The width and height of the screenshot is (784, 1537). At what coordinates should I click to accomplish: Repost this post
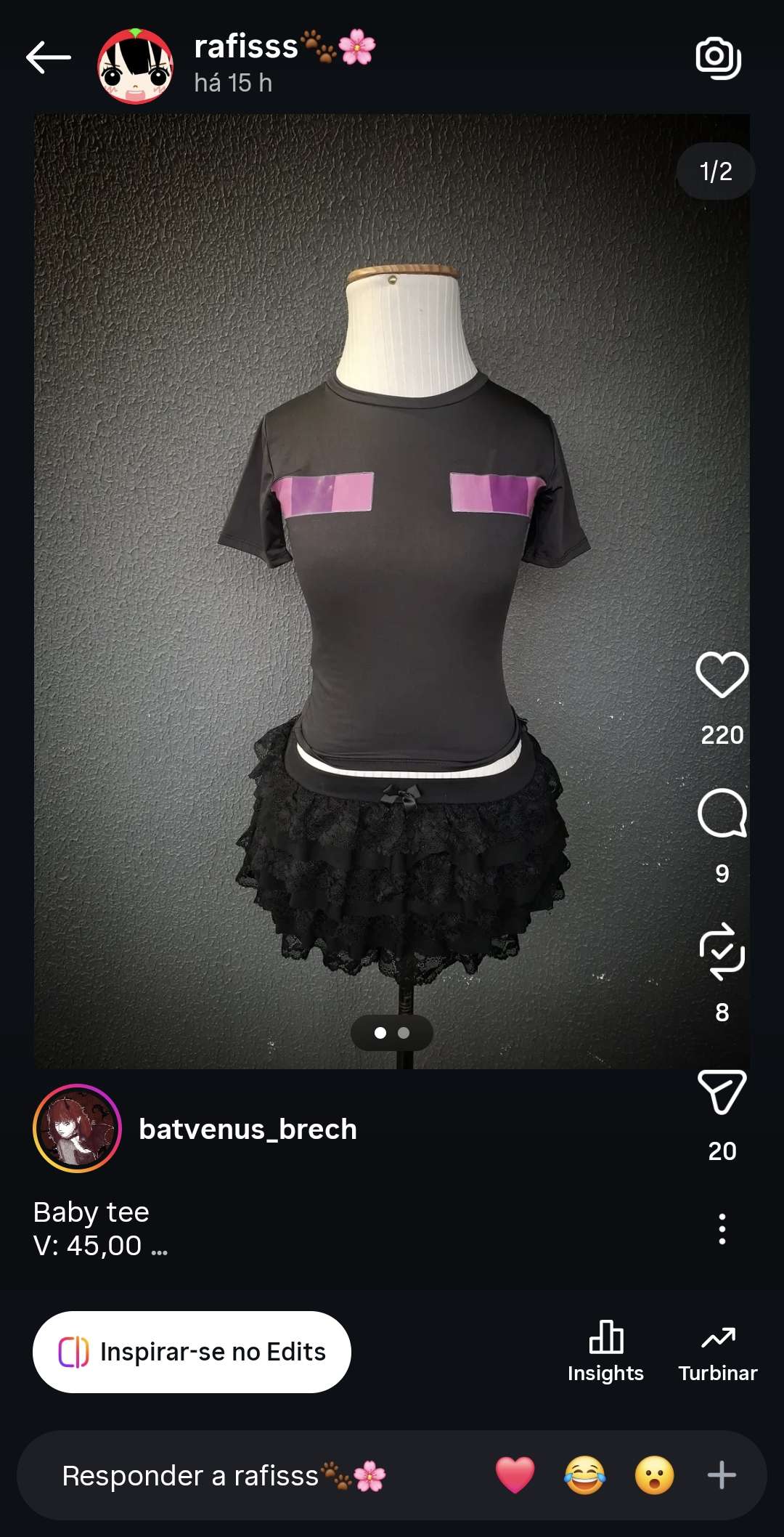click(722, 952)
